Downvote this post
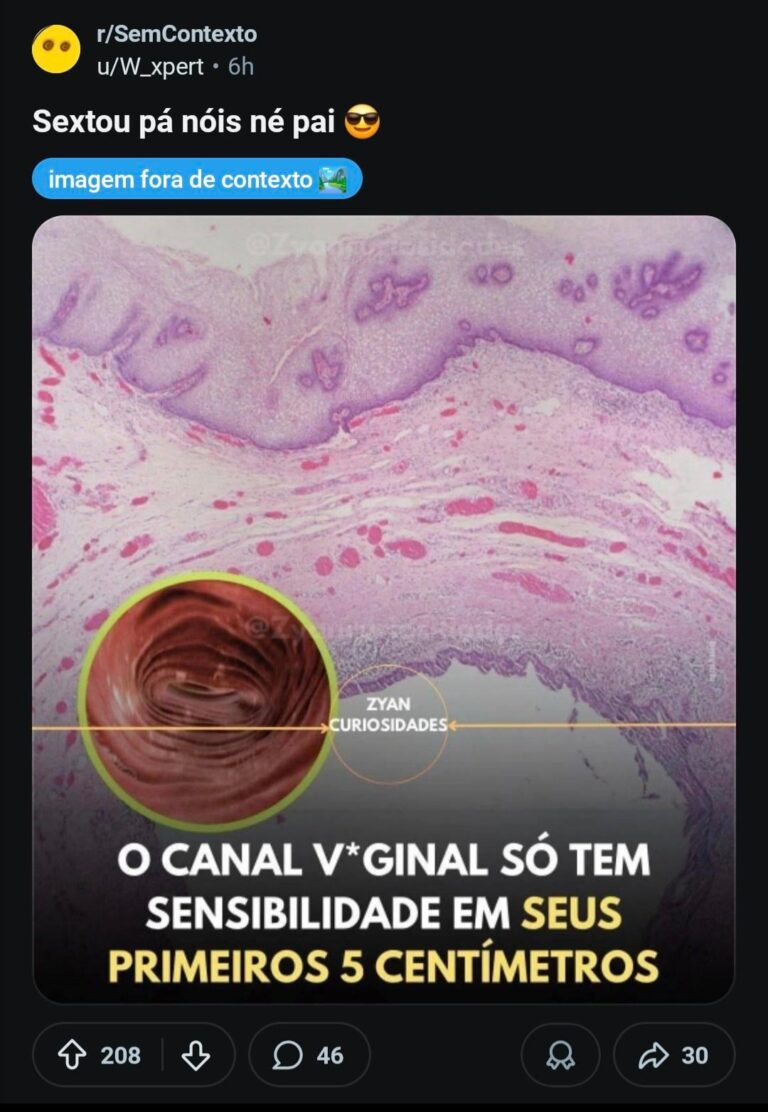768x1112 pixels. point(196,1055)
